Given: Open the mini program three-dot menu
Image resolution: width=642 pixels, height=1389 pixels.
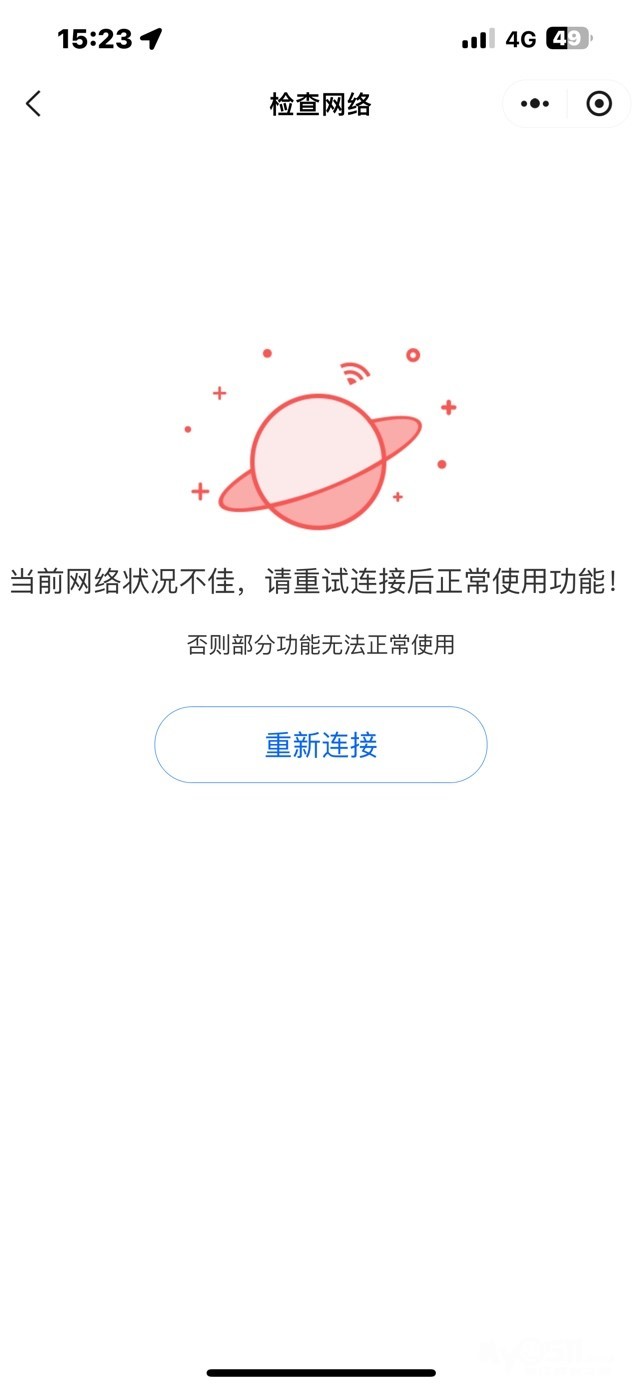Looking at the screenshot, I should pos(535,103).
